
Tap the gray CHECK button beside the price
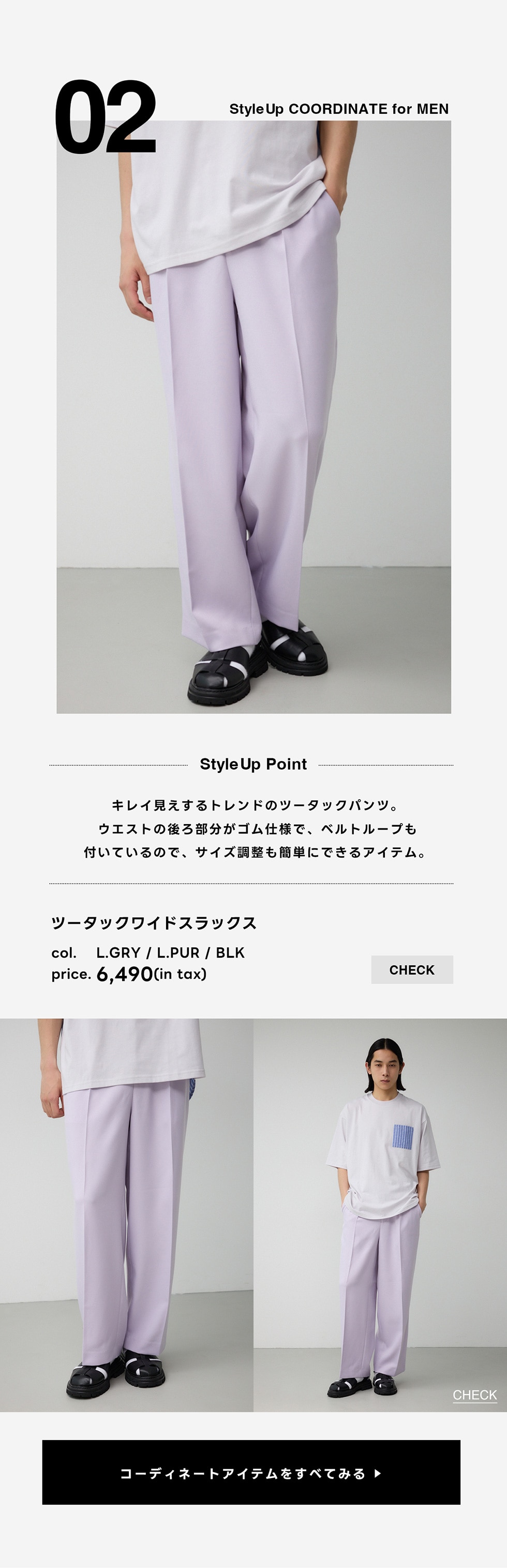[x=411, y=970]
